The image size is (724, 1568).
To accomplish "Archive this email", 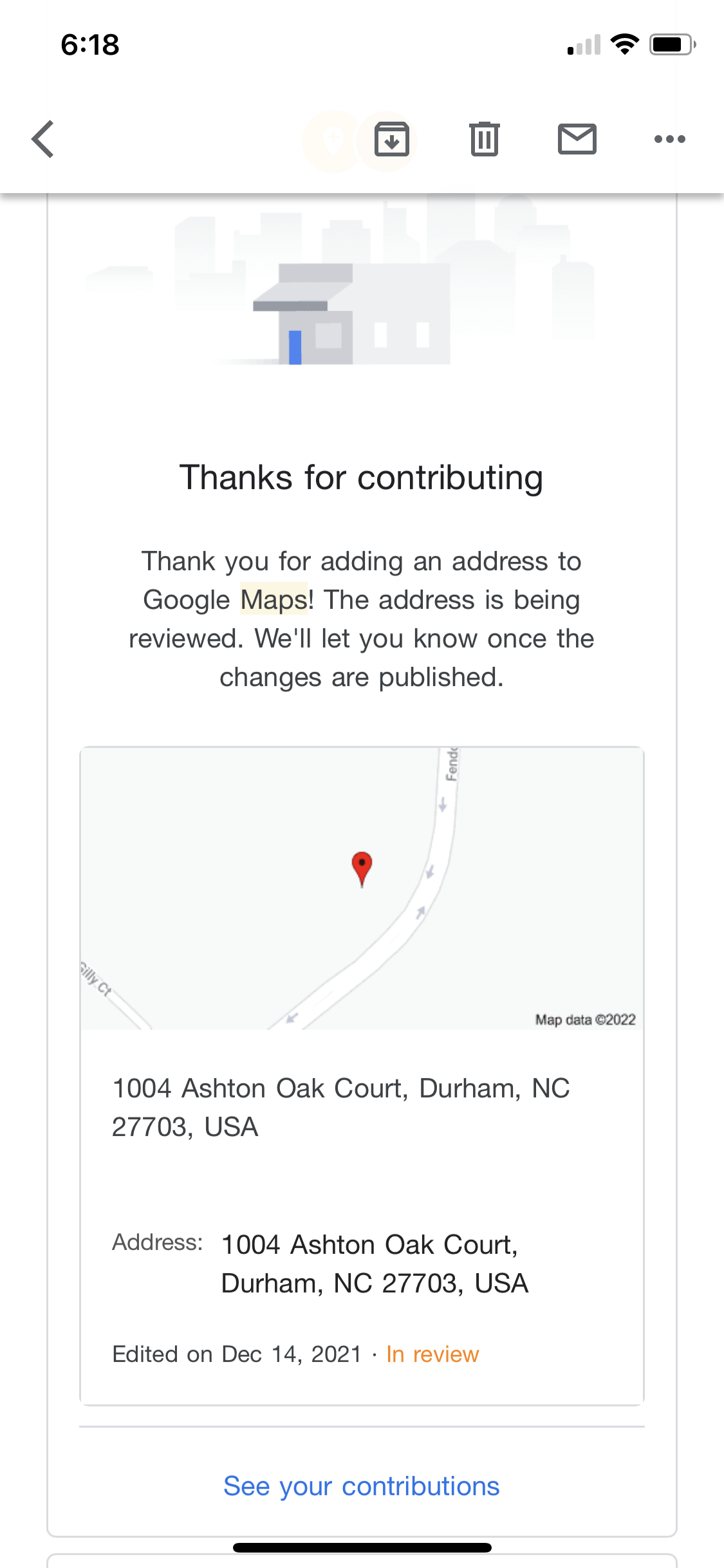I will point(391,139).
